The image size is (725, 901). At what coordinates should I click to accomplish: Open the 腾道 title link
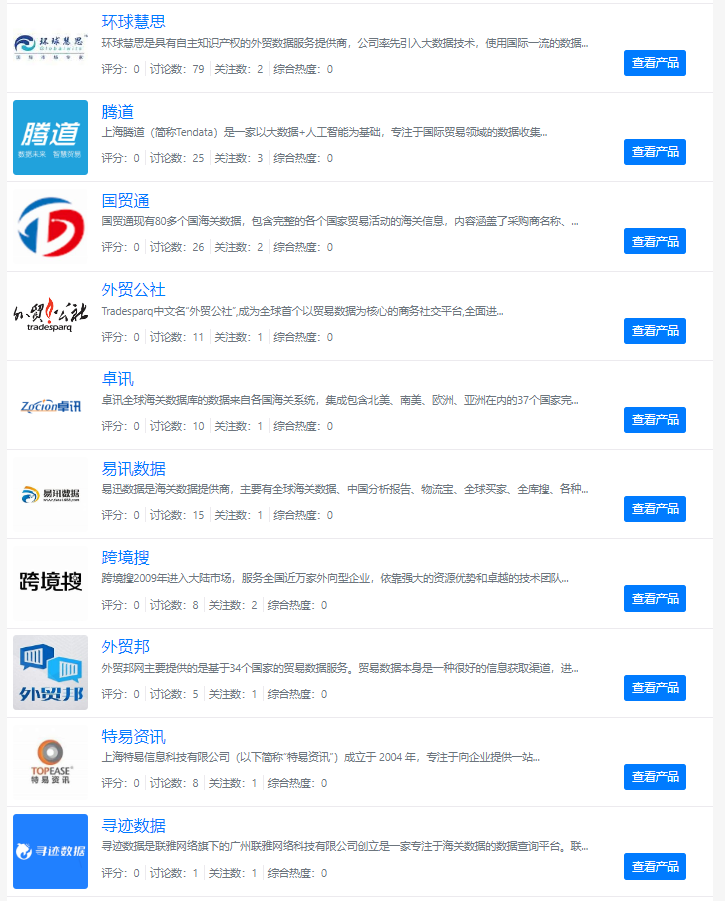[118, 111]
